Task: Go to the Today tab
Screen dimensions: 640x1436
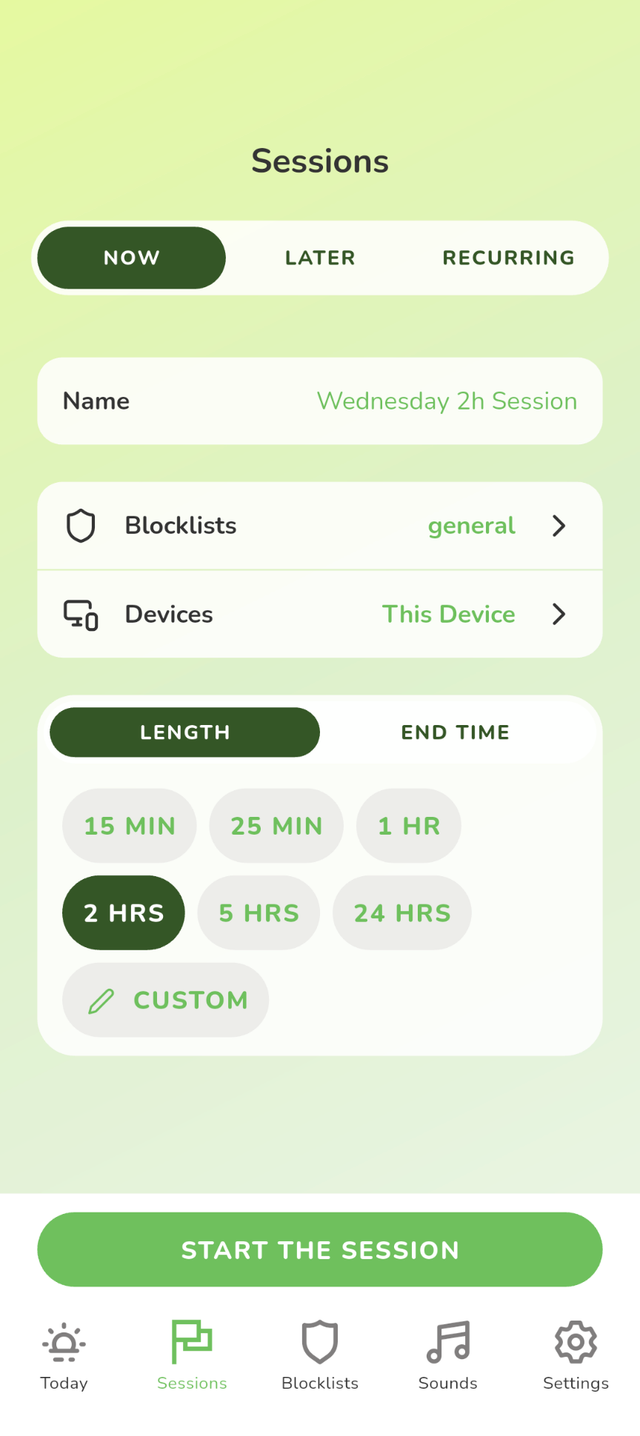Action: [x=64, y=1356]
